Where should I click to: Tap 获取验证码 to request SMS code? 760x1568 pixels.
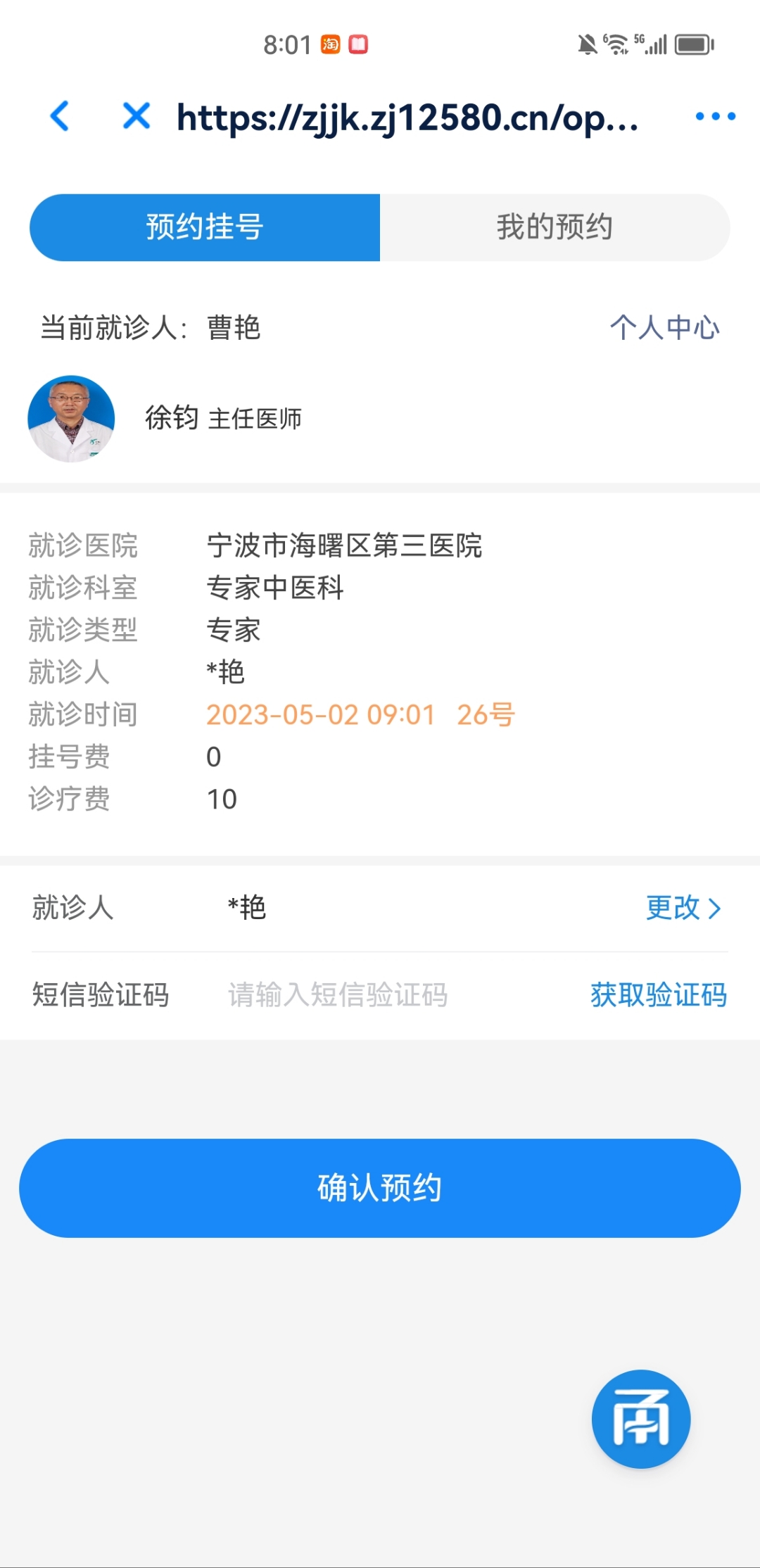[x=659, y=994]
